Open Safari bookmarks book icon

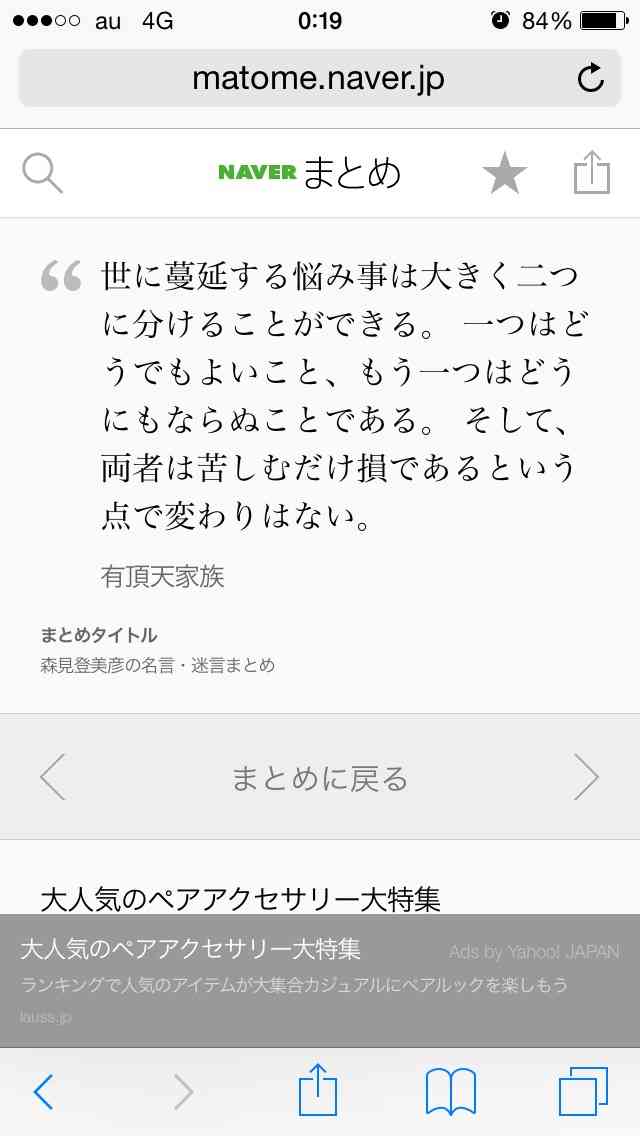[451, 1091]
